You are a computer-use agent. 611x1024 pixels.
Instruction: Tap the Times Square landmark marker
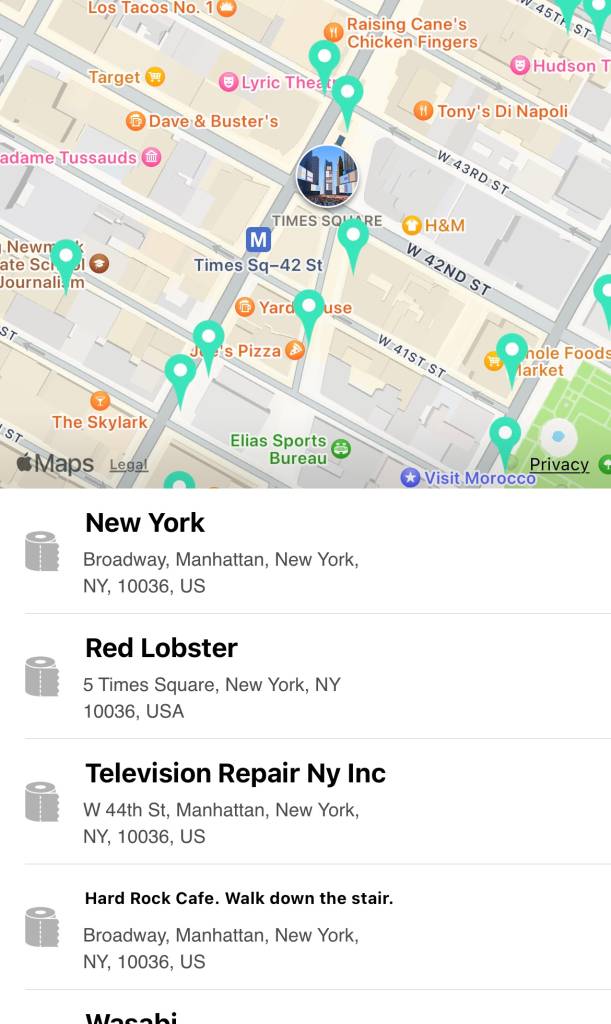[x=327, y=176]
